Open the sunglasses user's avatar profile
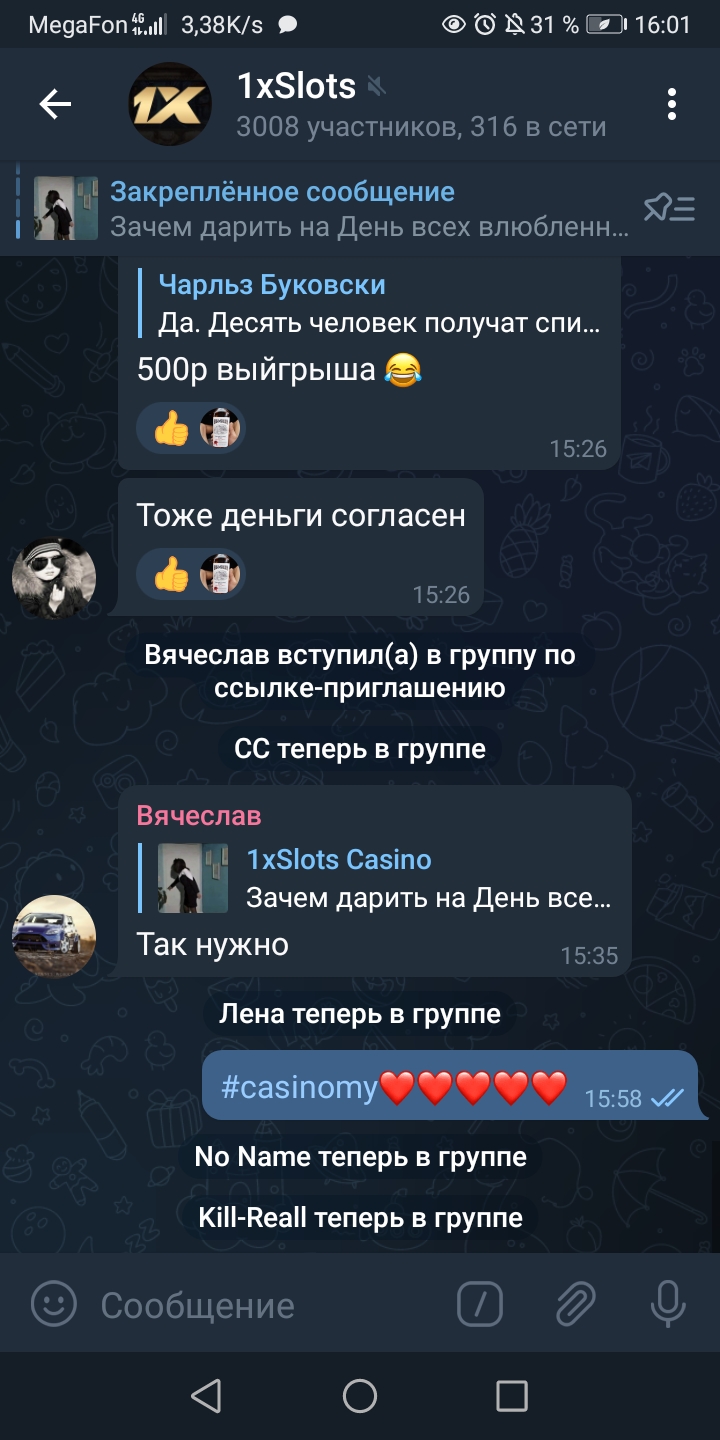This screenshot has width=720, height=1440. (x=54, y=577)
